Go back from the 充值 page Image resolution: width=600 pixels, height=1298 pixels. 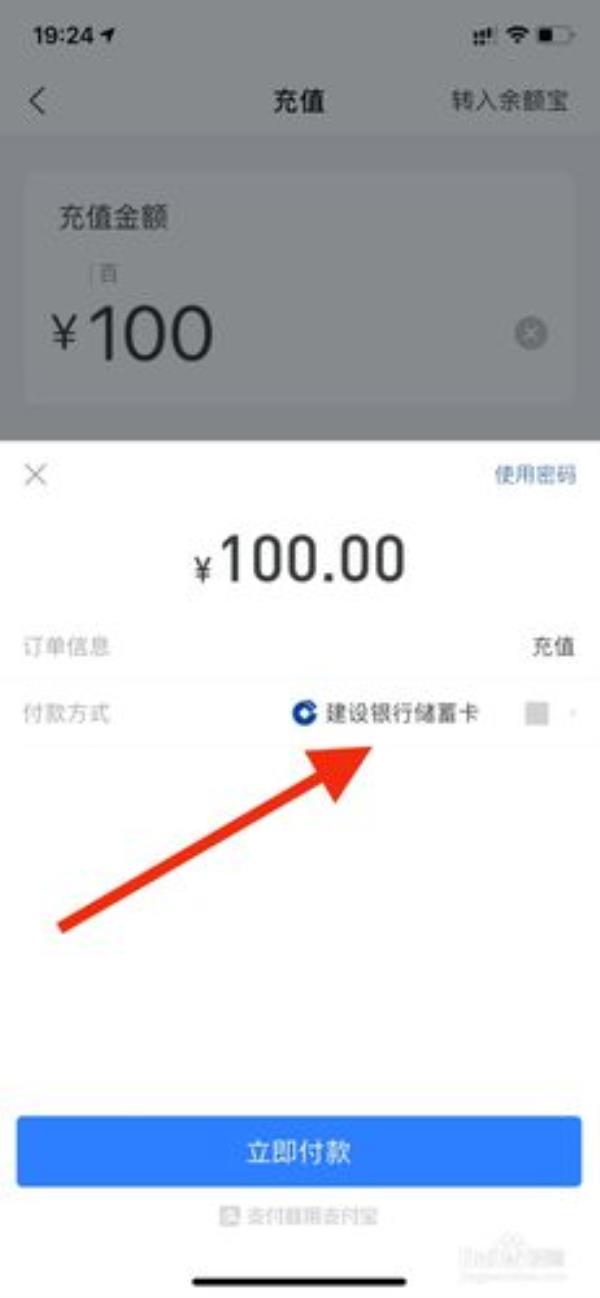point(38,101)
